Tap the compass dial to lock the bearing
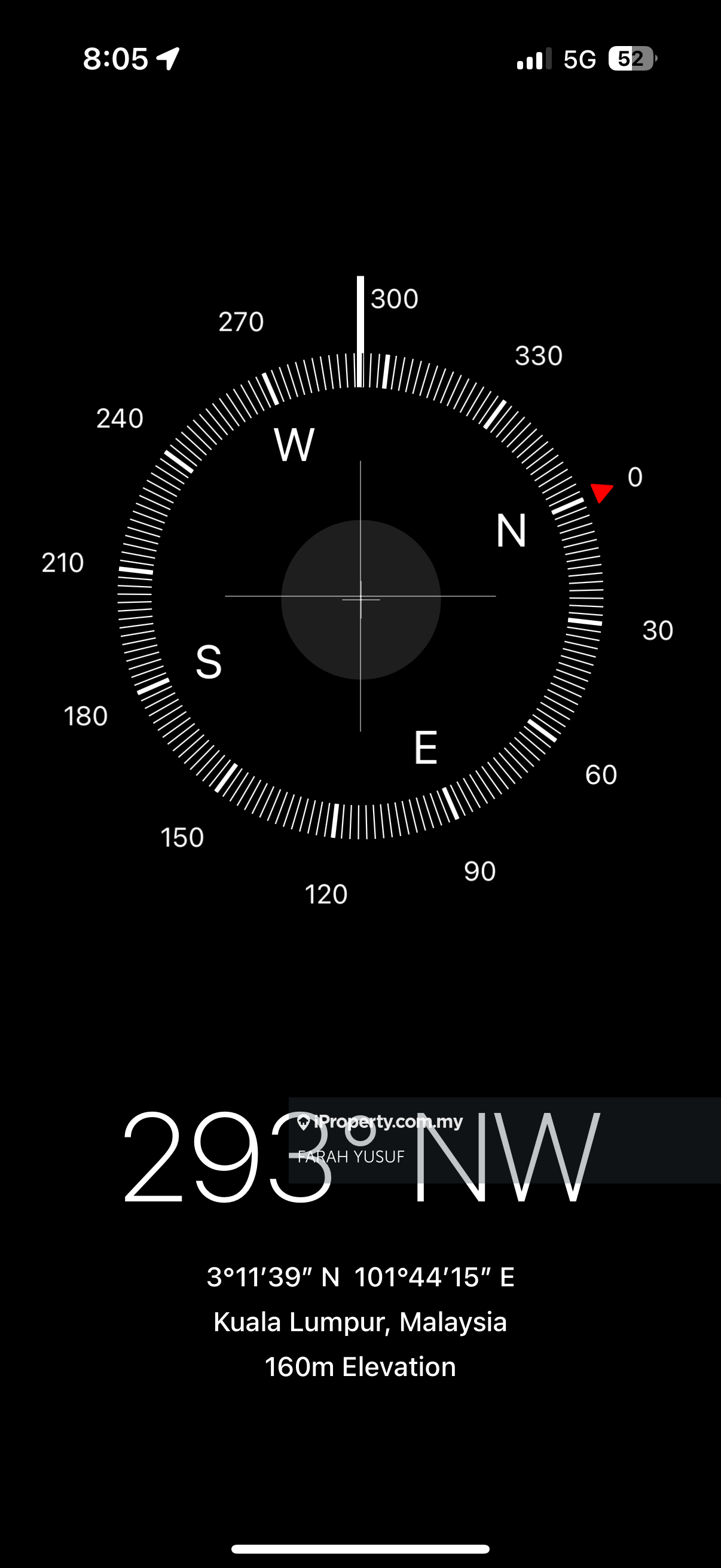The width and height of the screenshot is (721, 1568). tap(360, 597)
